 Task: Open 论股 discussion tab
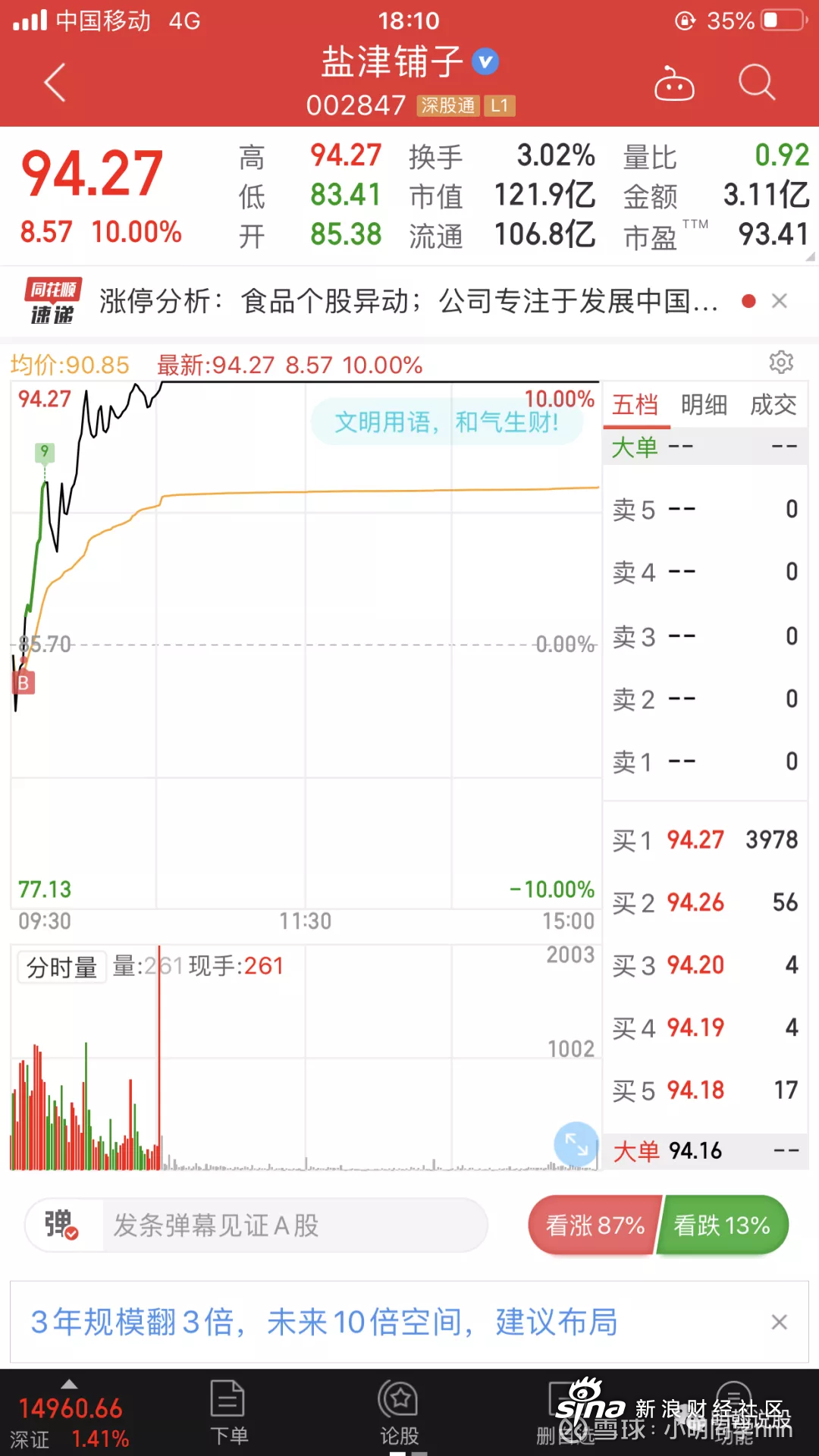[400, 1413]
